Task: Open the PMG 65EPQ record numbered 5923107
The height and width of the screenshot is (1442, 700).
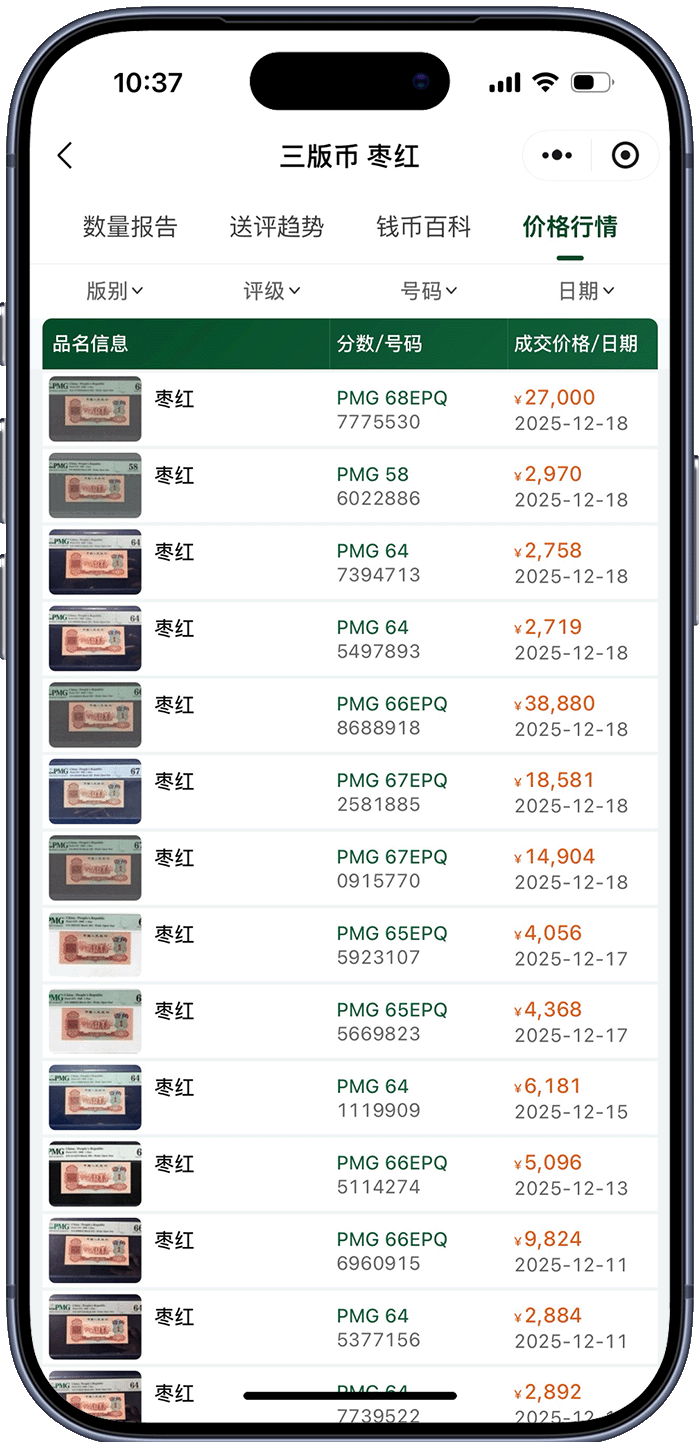Action: click(350, 945)
